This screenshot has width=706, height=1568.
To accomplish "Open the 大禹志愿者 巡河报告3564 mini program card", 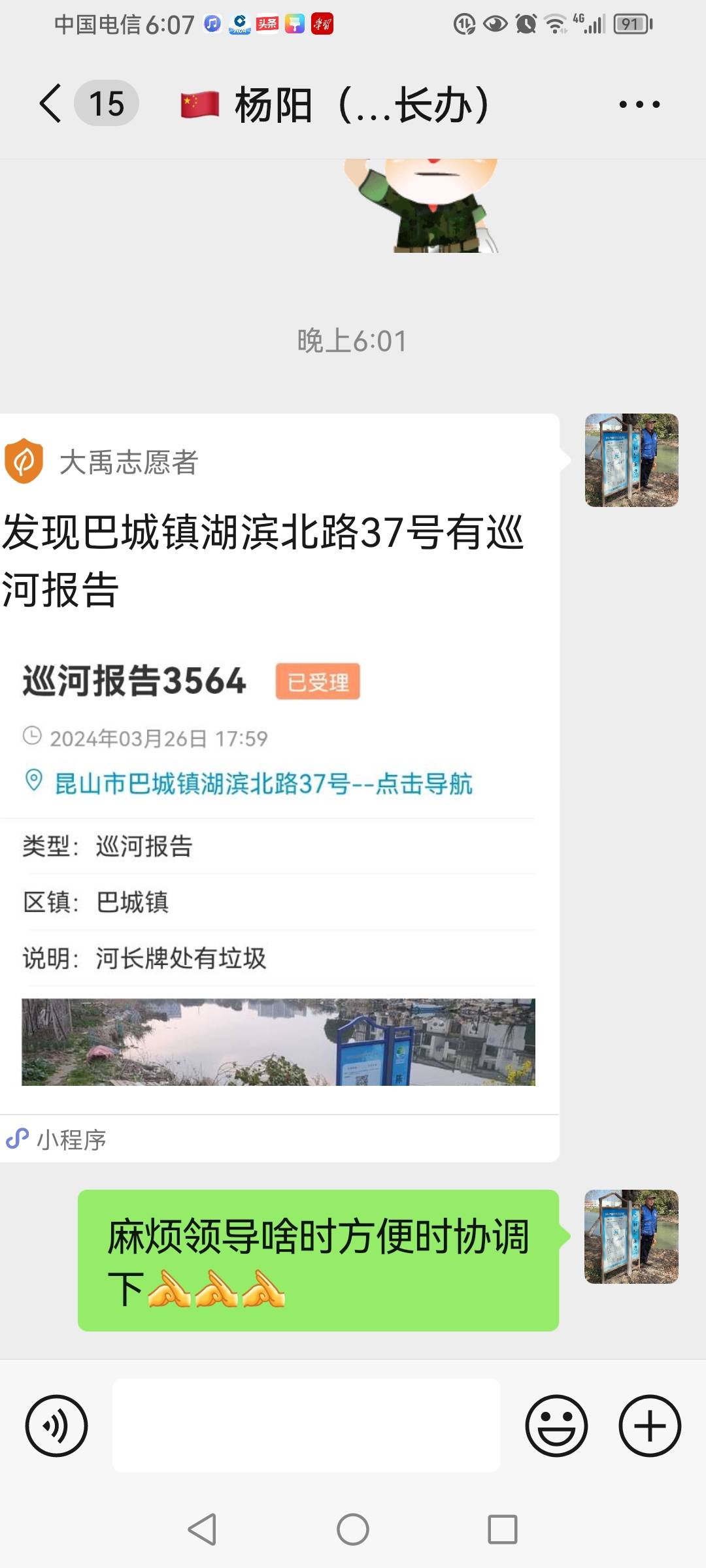I will 280,787.
